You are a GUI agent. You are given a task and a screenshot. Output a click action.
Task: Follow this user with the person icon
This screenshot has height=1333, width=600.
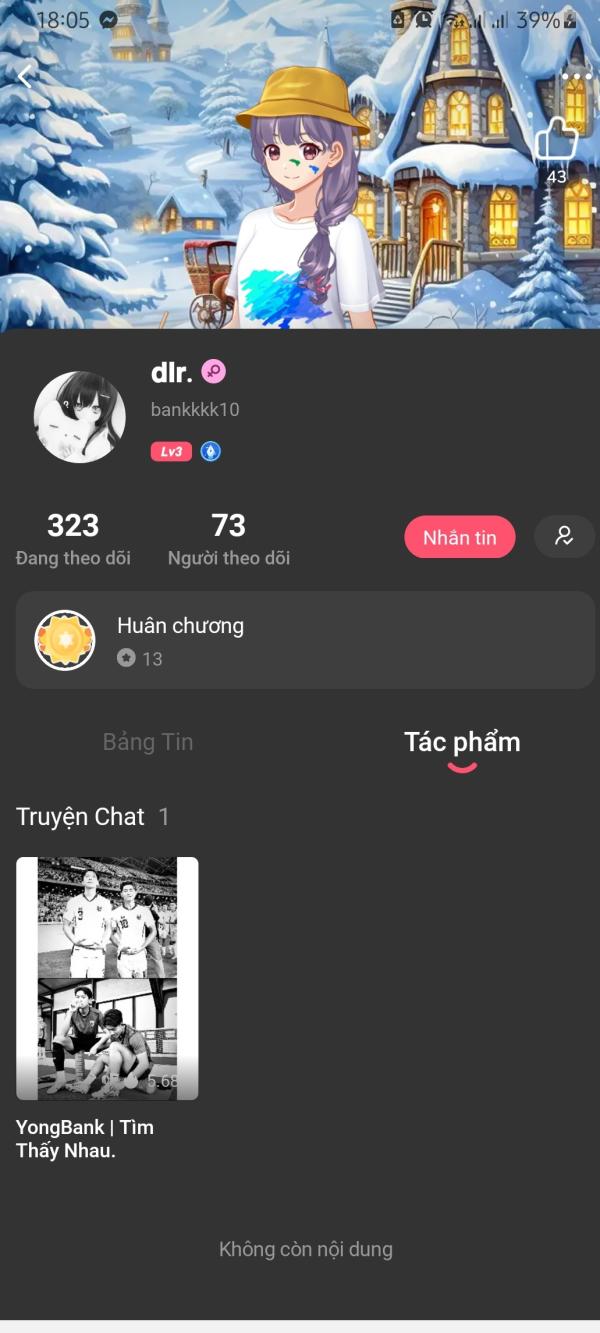[x=564, y=537]
